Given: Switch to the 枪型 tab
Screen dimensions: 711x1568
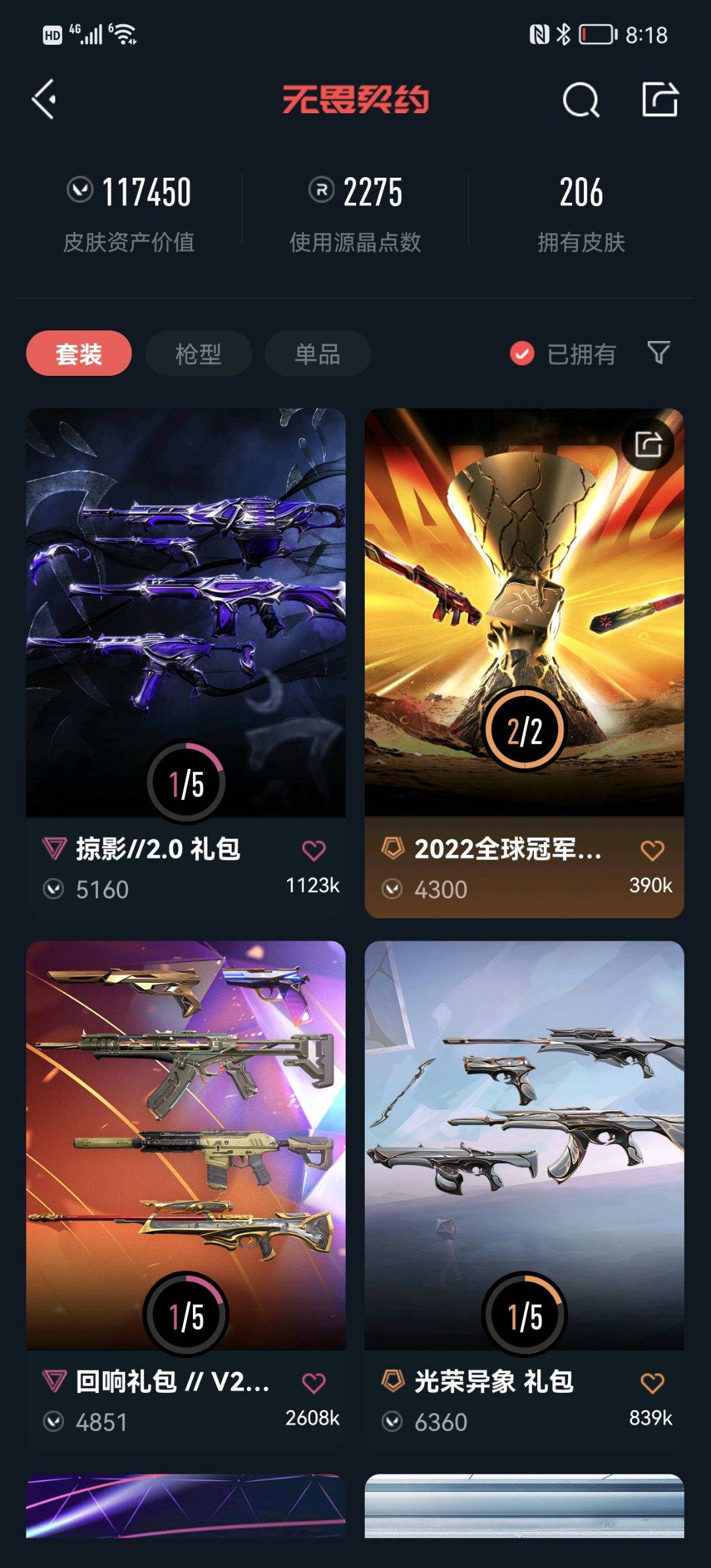Looking at the screenshot, I should pos(198,353).
